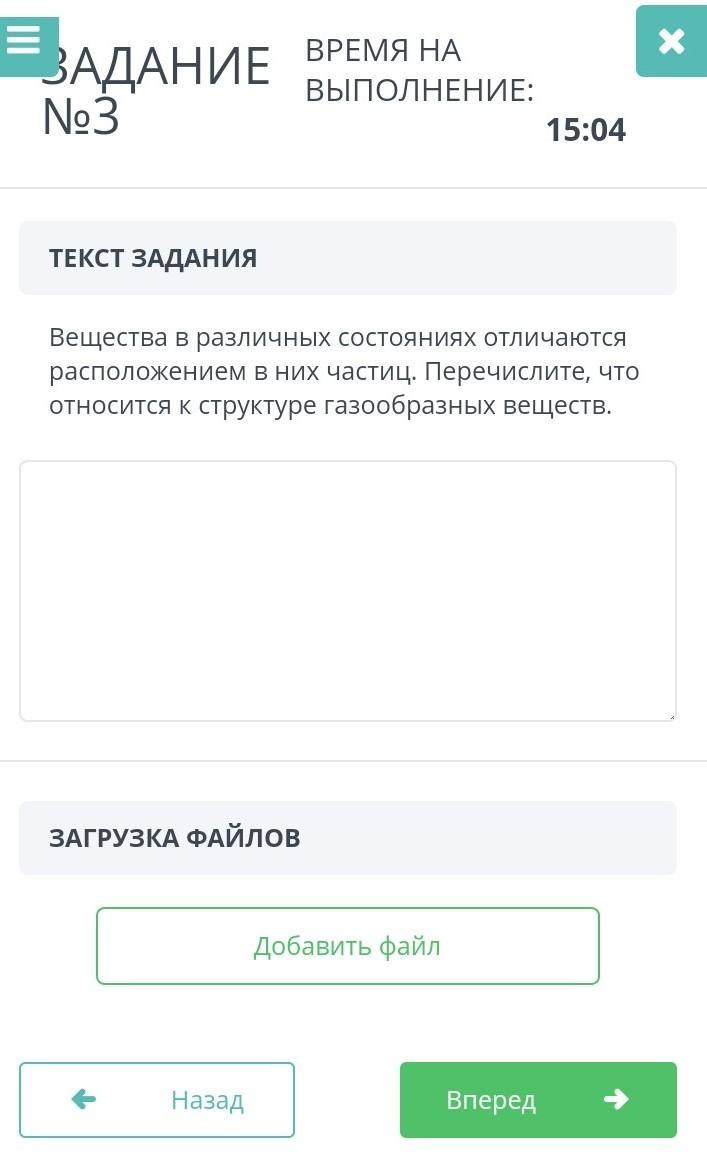
Task: Focus the answer text area
Action: [x=348, y=590]
